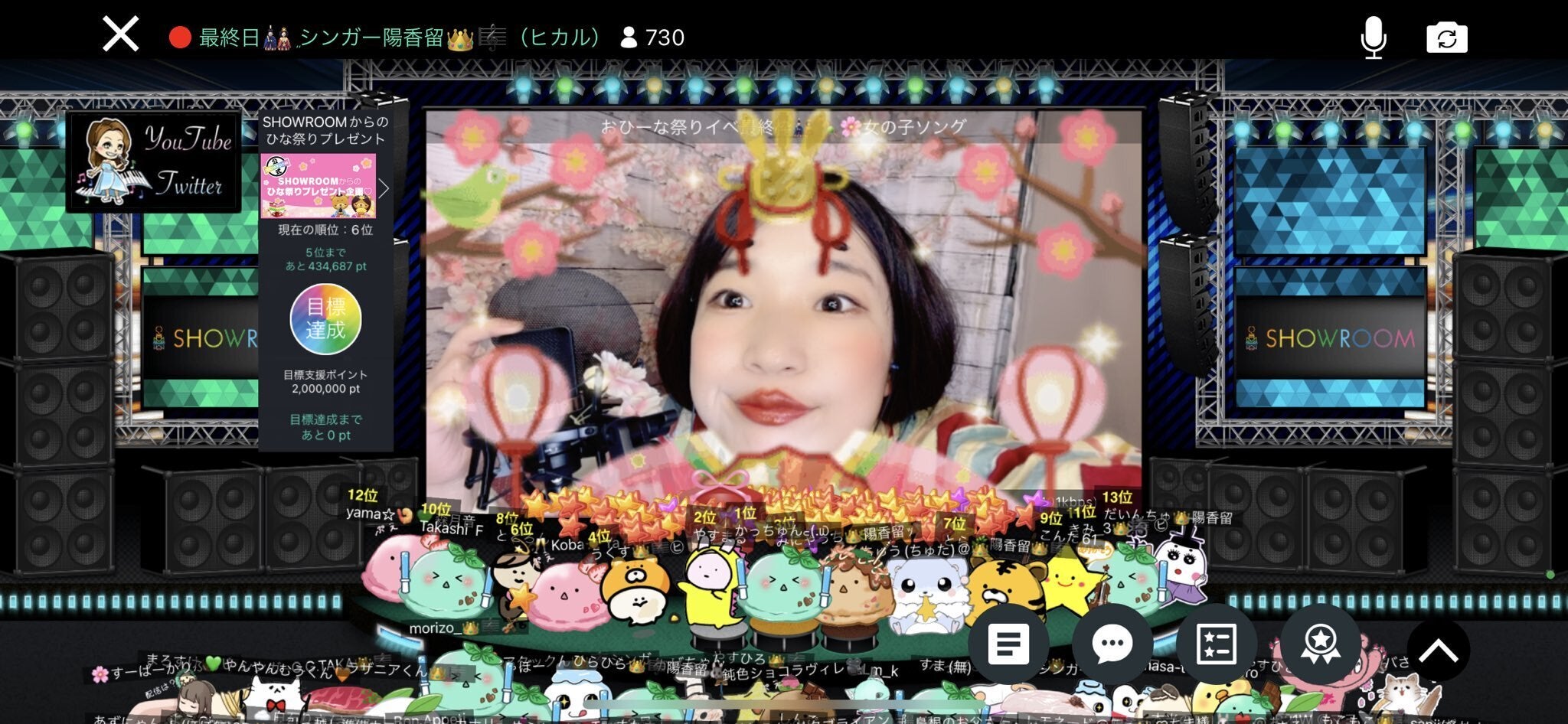Viewport: 1568px width, 724px height.
Task: Close the live broadcast screen
Action: pos(121,35)
